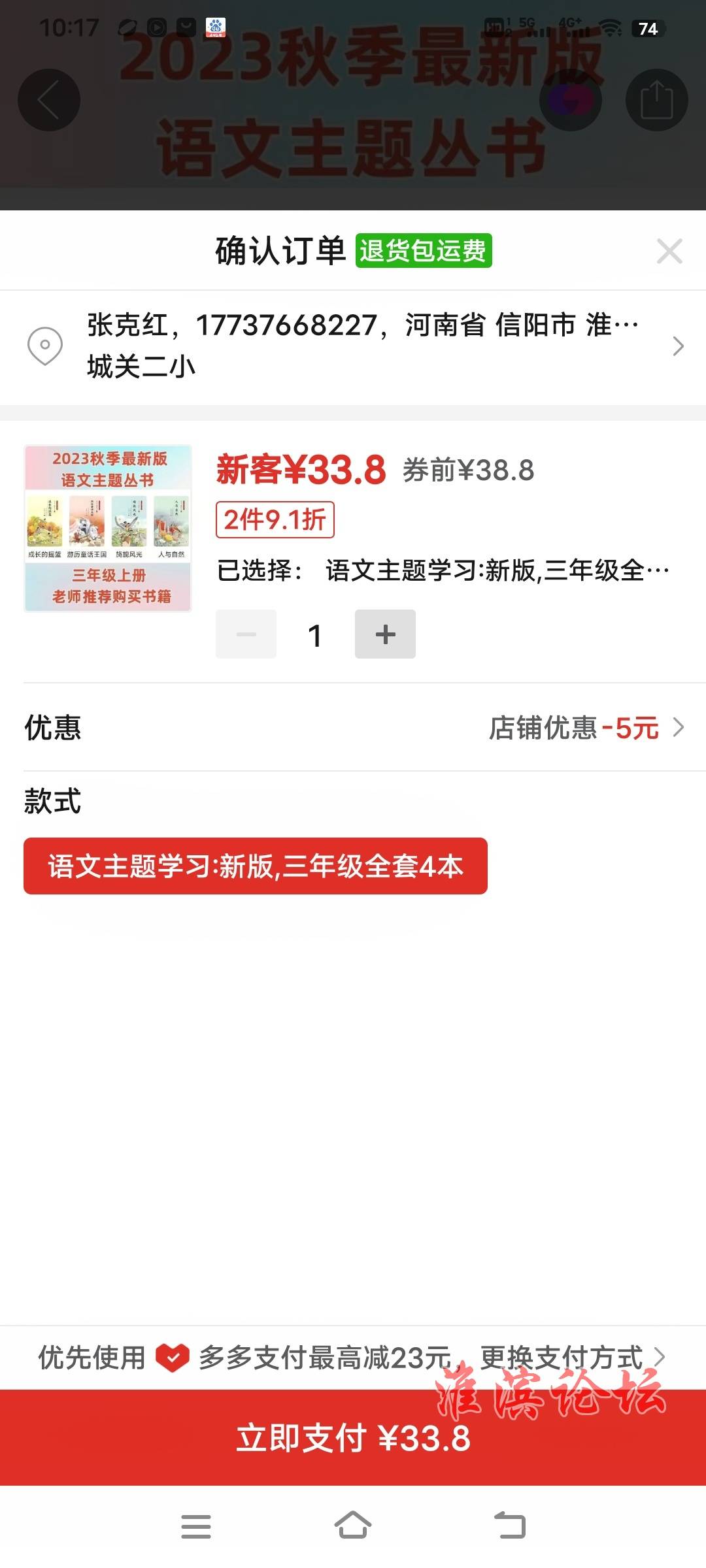Select style 语文主题学习:新版,三年级全套4本
Viewport: 706px width, 1568px height.
[x=256, y=866]
